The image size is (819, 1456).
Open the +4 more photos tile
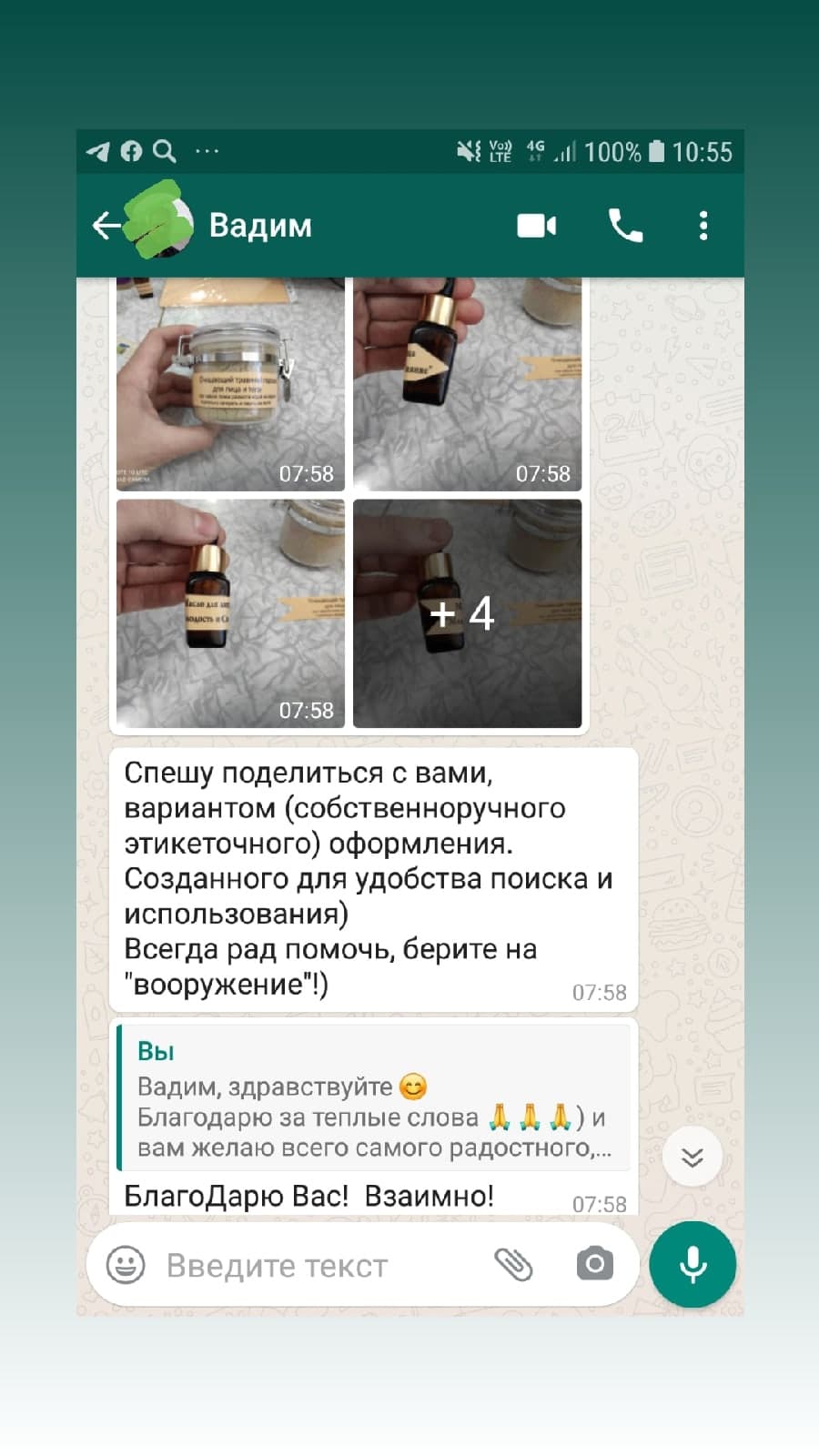[x=467, y=613]
